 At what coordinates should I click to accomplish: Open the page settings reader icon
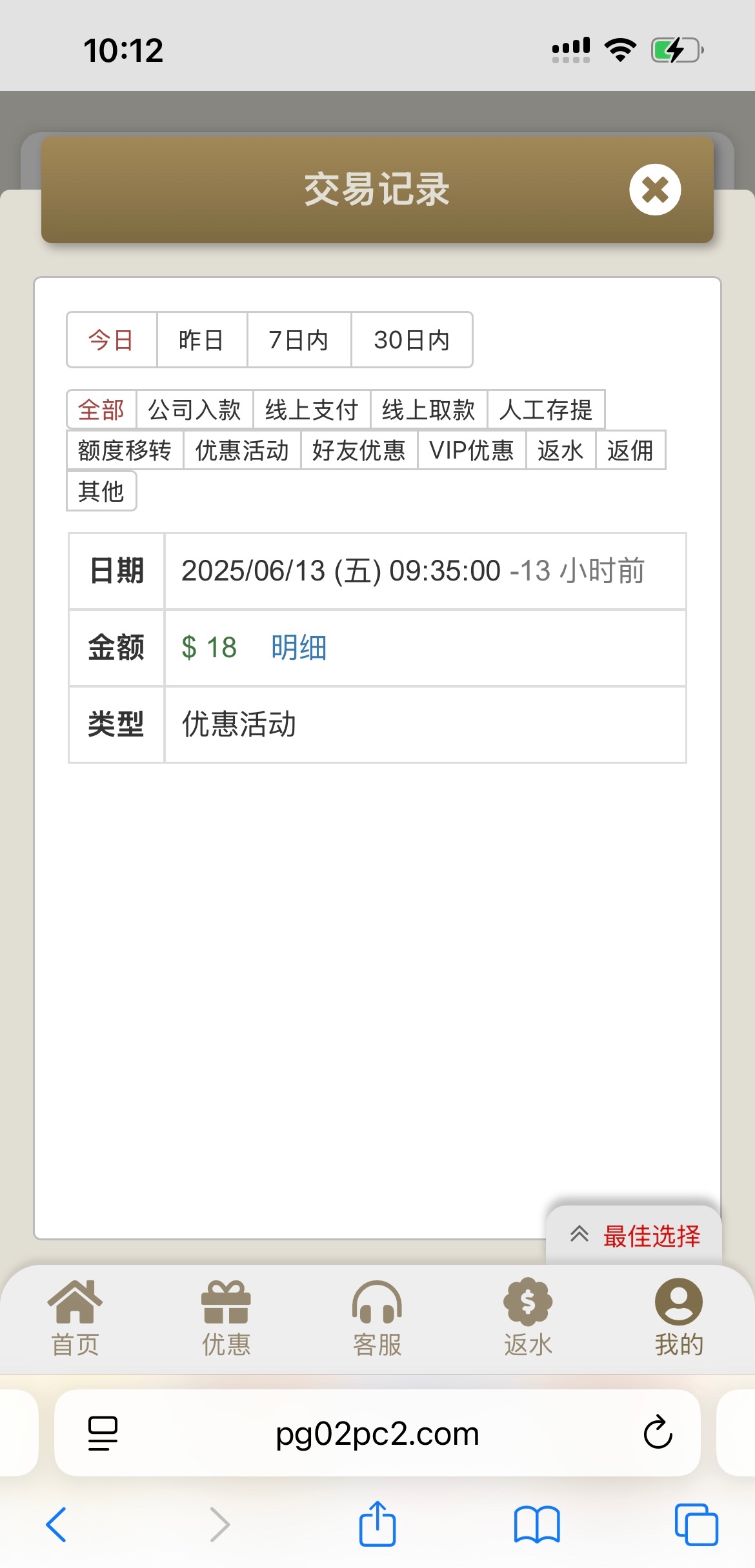pyautogui.click(x=101, y=1433)
